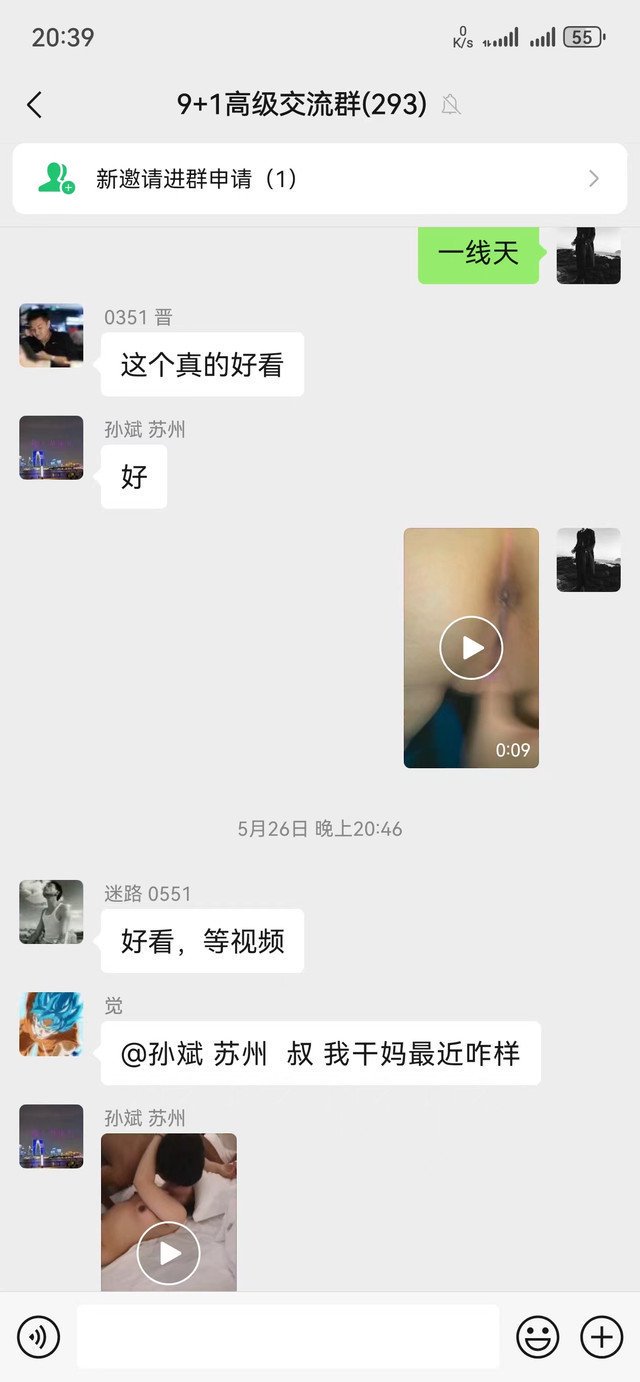Screen dimensions: 640x1382
Task: Play the video sent by 孙斌 苏州
Action: pos(169,1212)
